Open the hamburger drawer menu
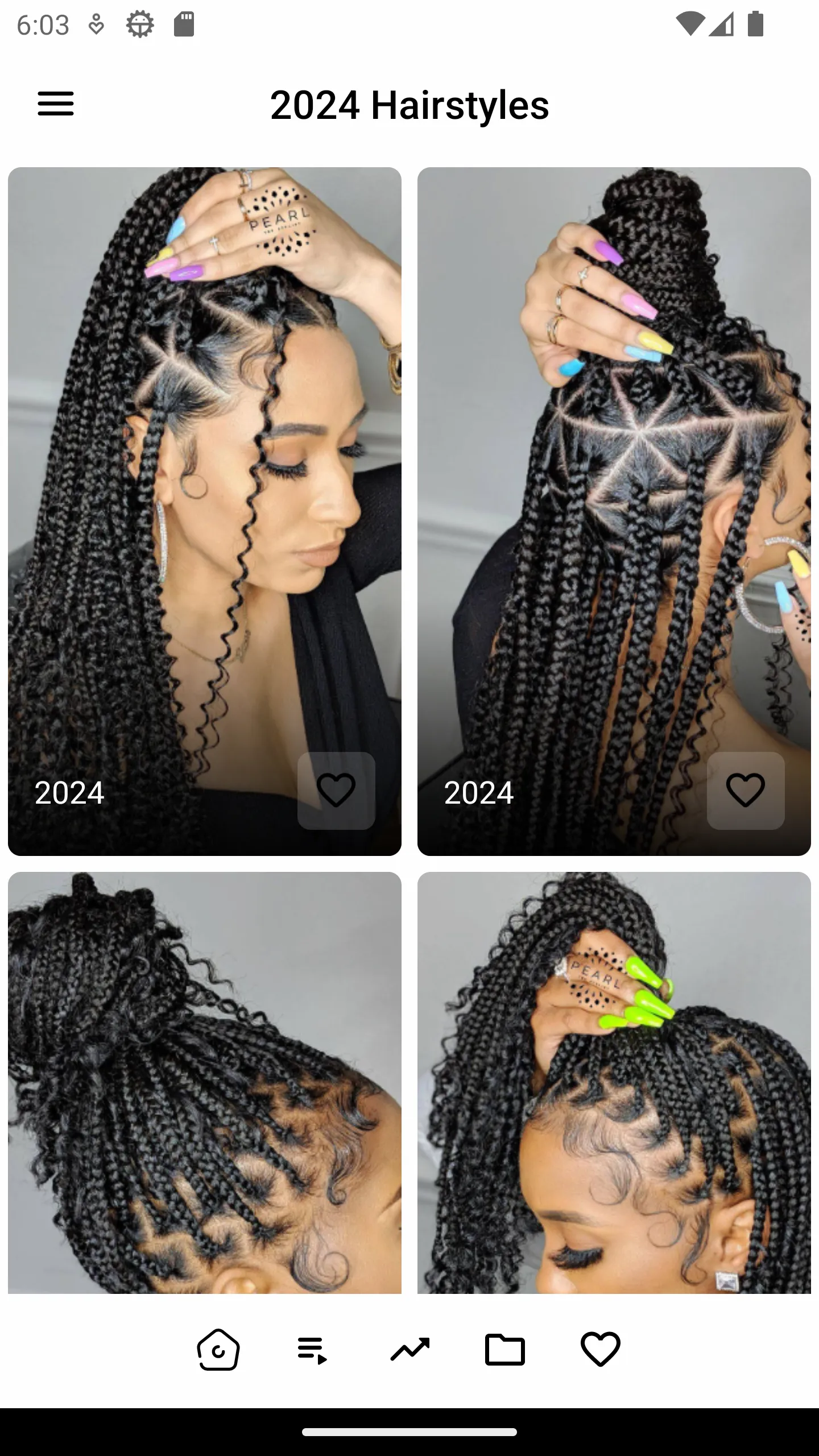This screenshot has height=1456, width=819. point(56,104)
